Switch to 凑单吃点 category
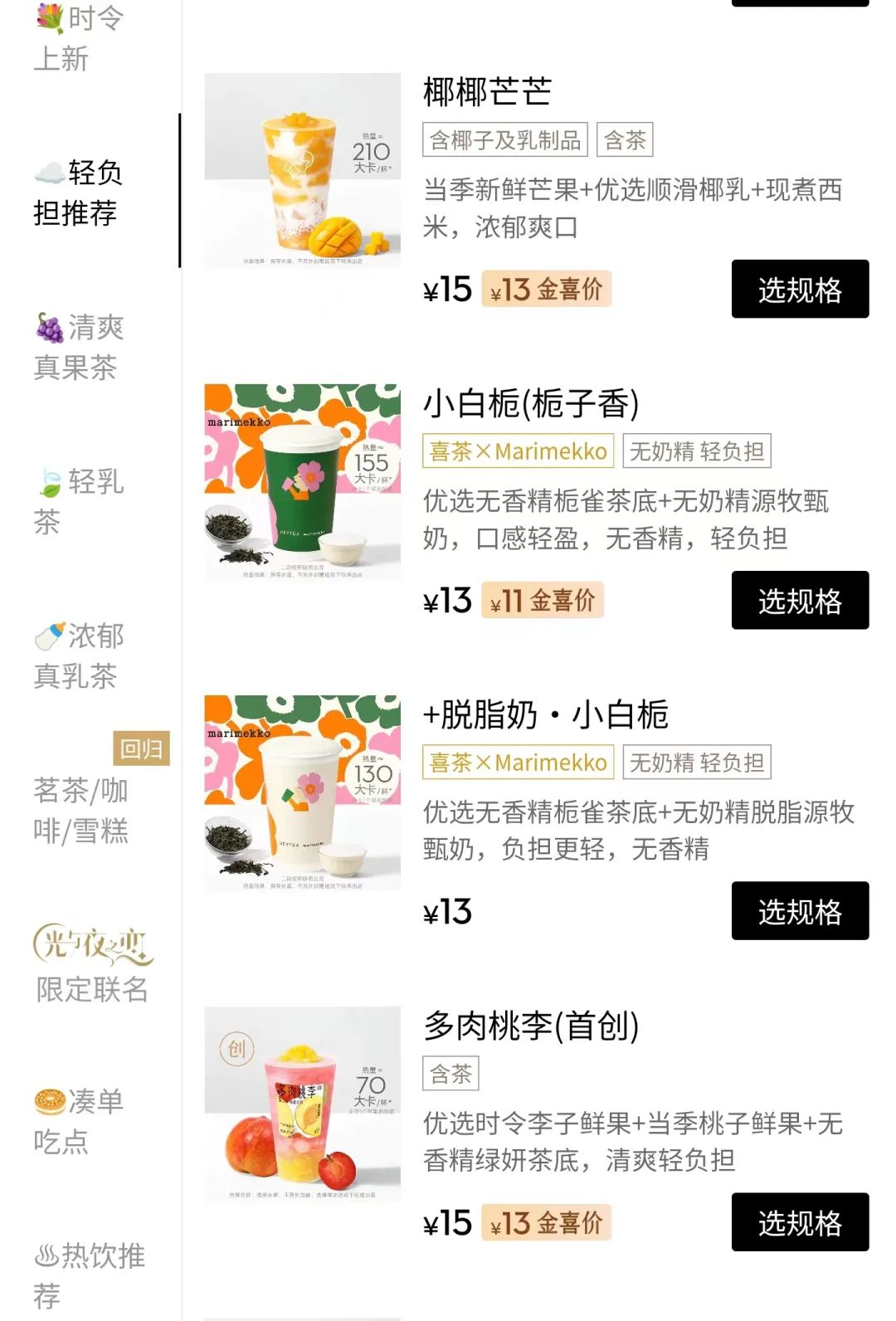Screen dimensions: 896x1321 pos(80,1121)
